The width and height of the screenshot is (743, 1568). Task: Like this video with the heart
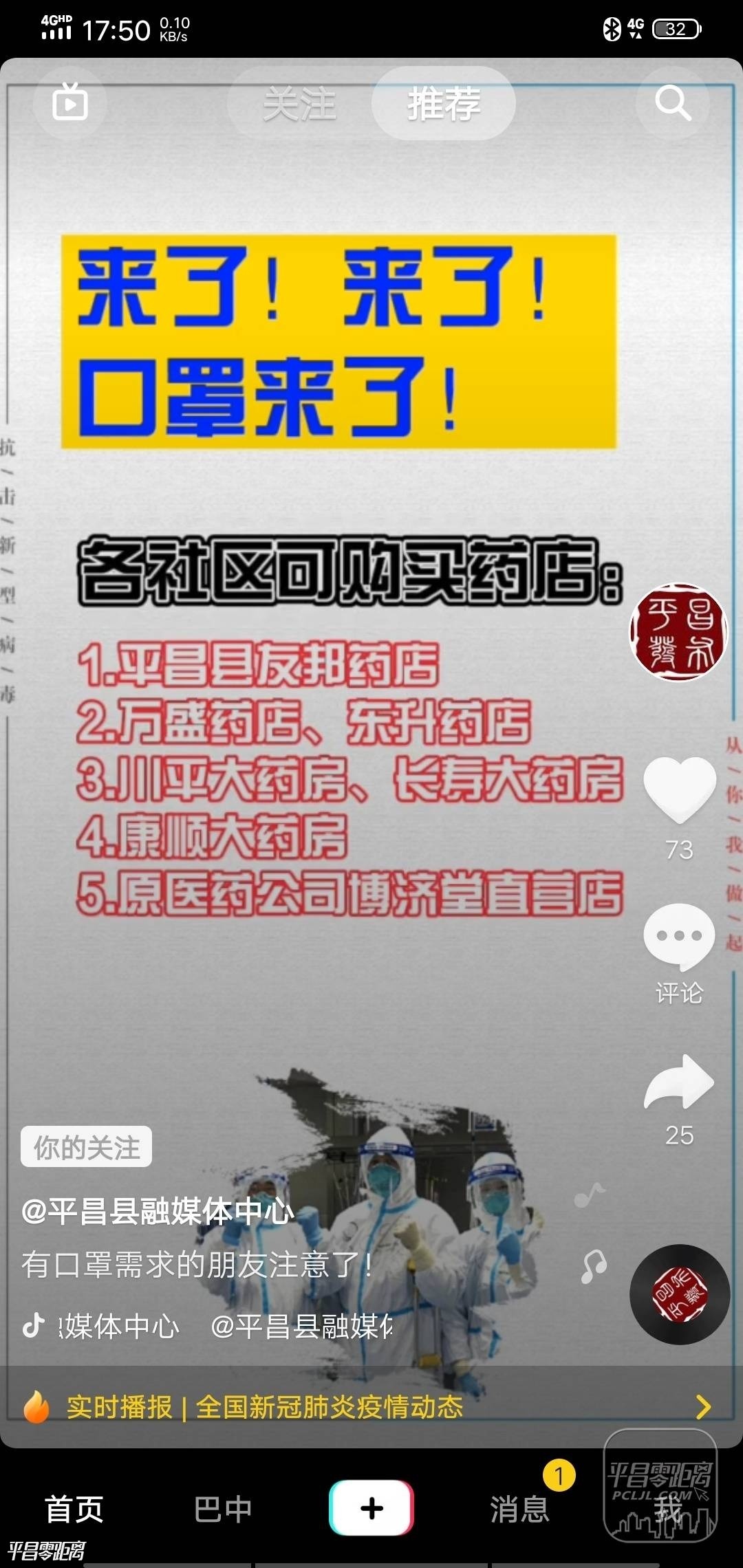click(x=679, y=790)
